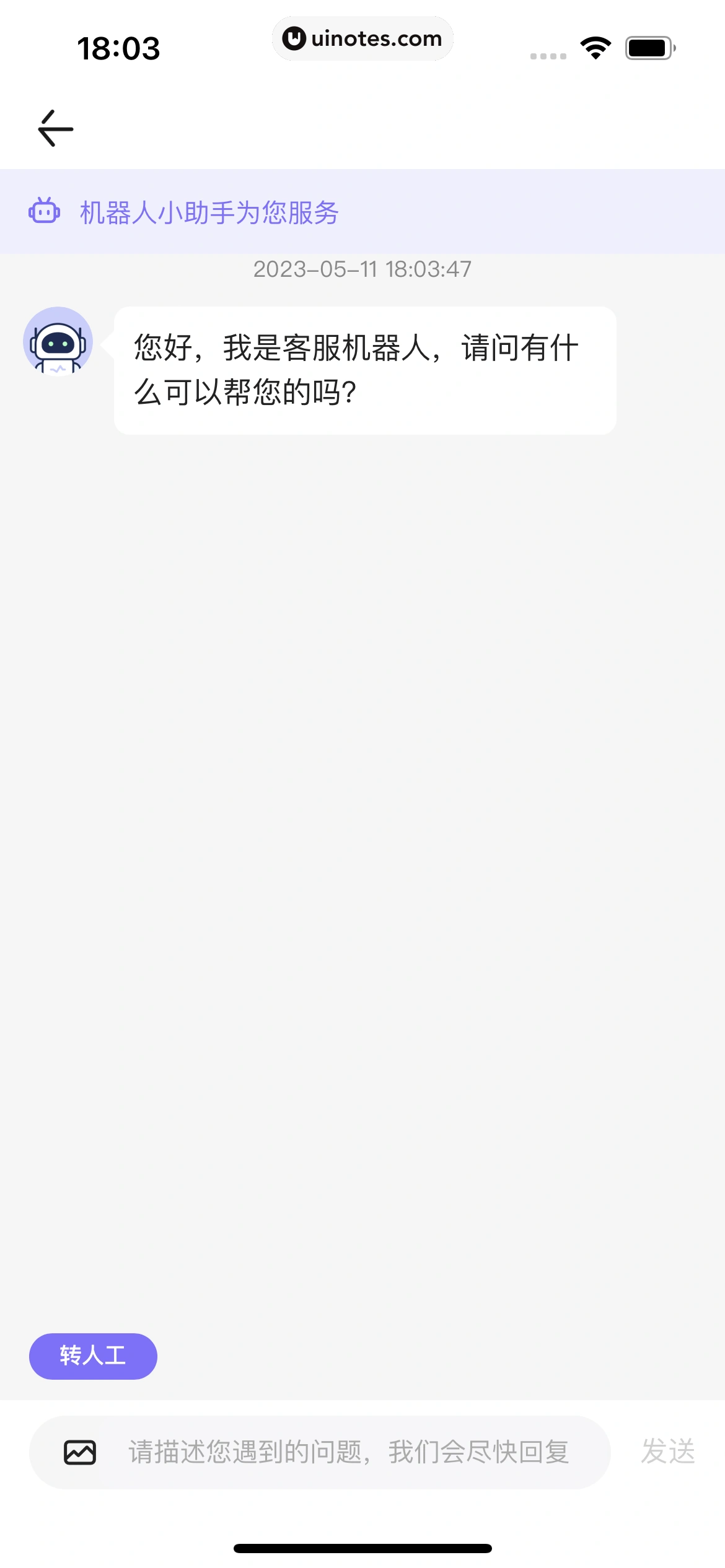Tap 发送 to send a message
The image size is (725, 1568).
[x=667, y=1452]
